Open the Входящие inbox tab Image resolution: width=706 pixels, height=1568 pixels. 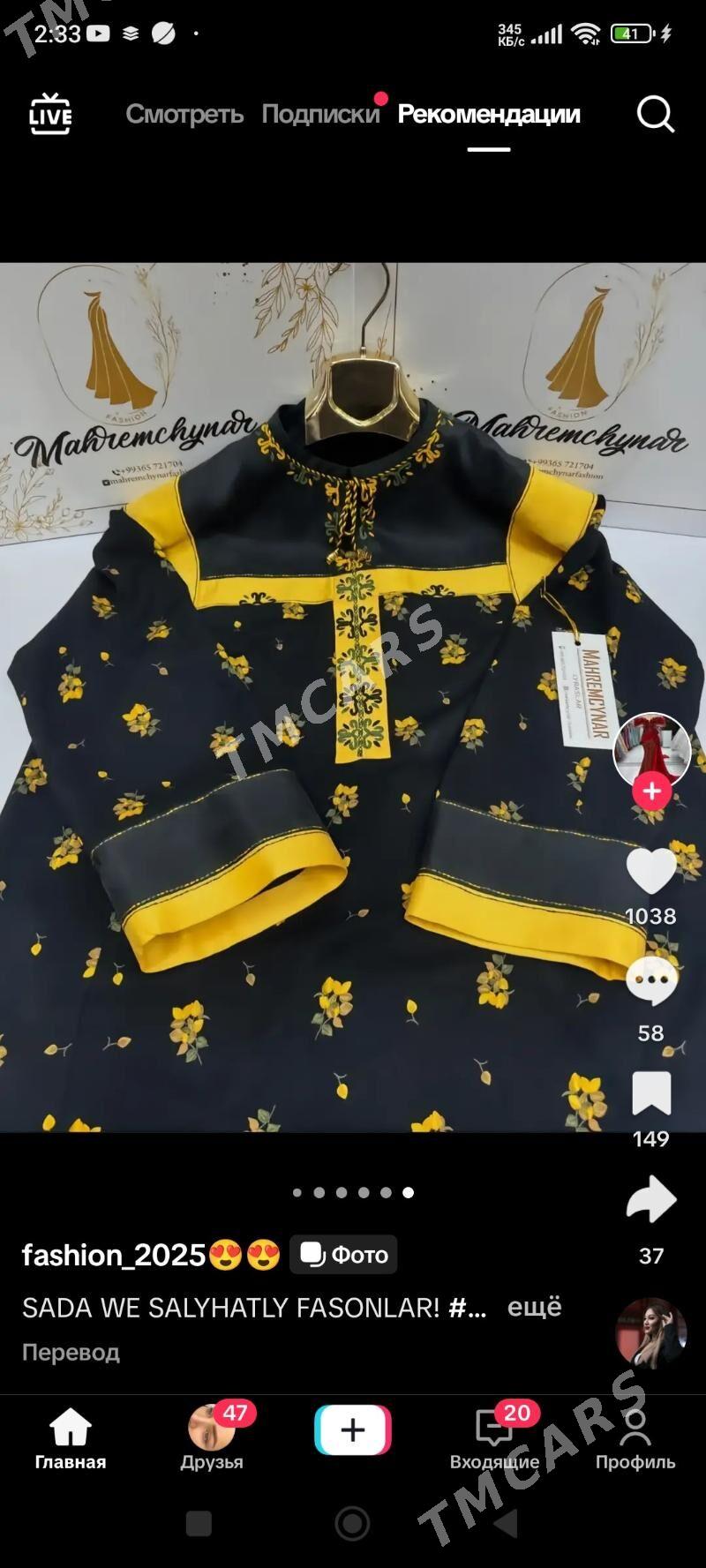tap(494, 1438)
